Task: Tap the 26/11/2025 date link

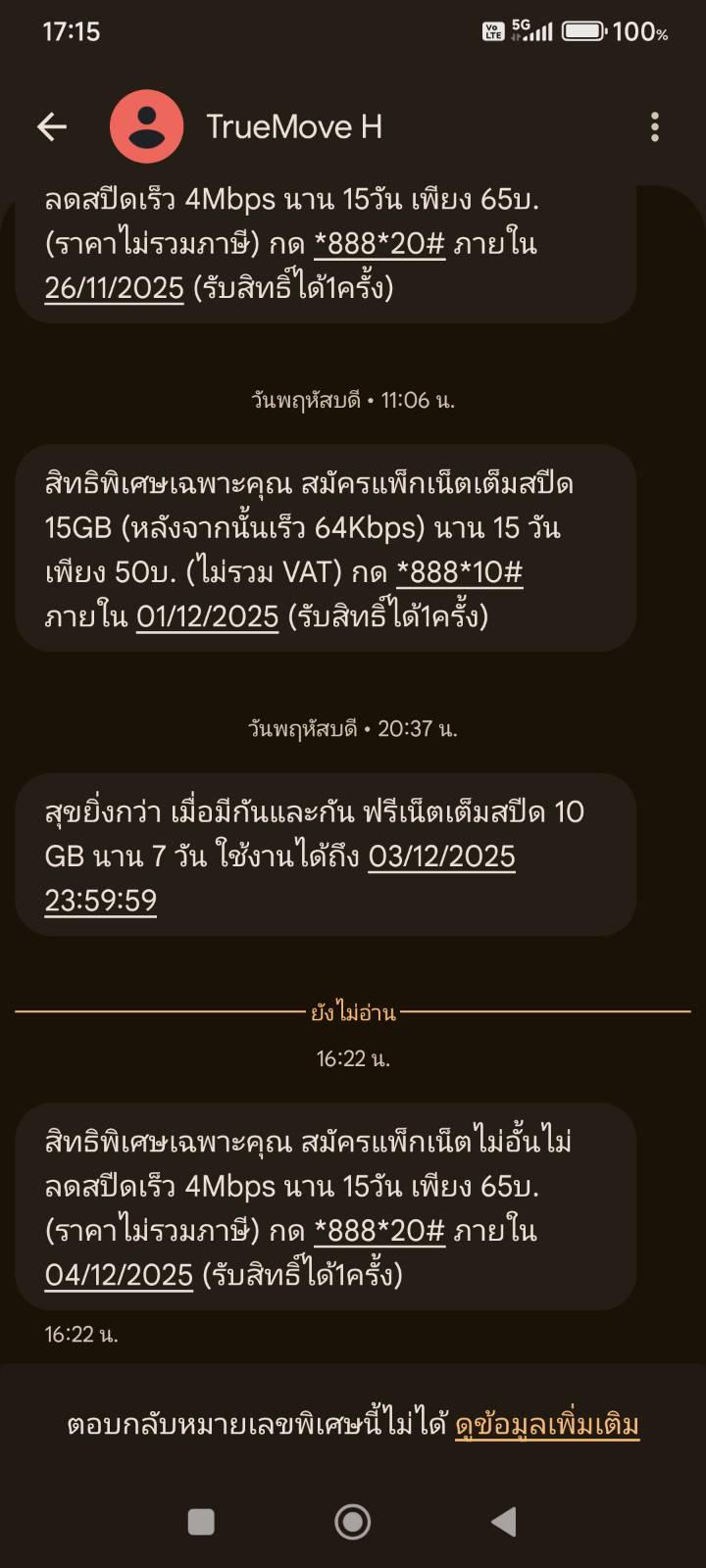Action: (x=114, y=288)
